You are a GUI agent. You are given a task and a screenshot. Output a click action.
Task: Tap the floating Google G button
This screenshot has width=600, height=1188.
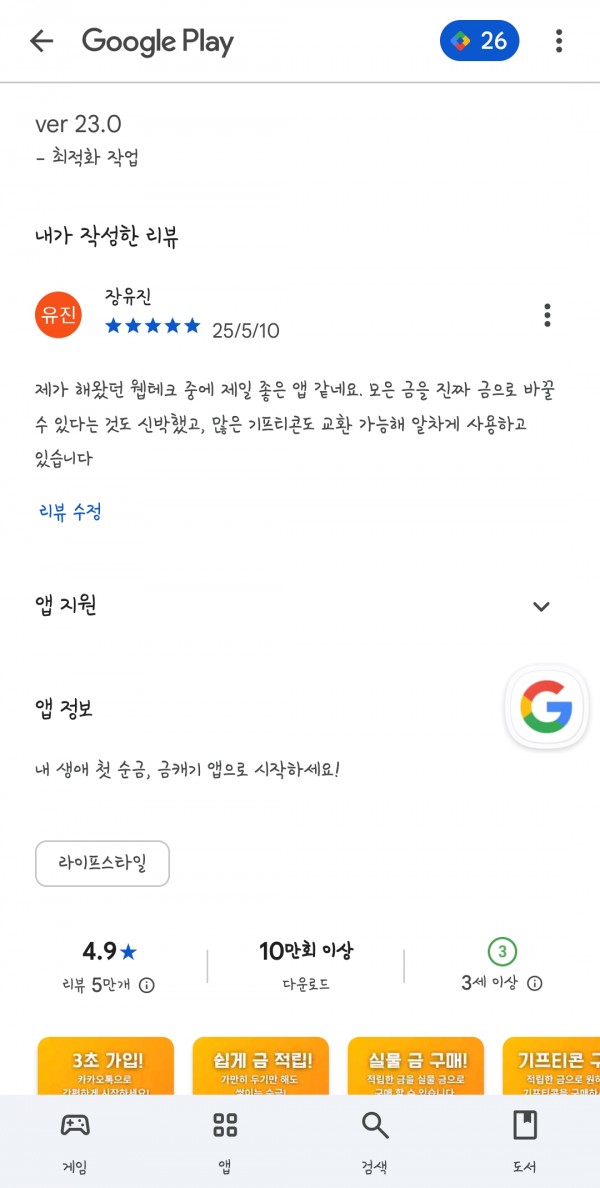click(546, 708)
